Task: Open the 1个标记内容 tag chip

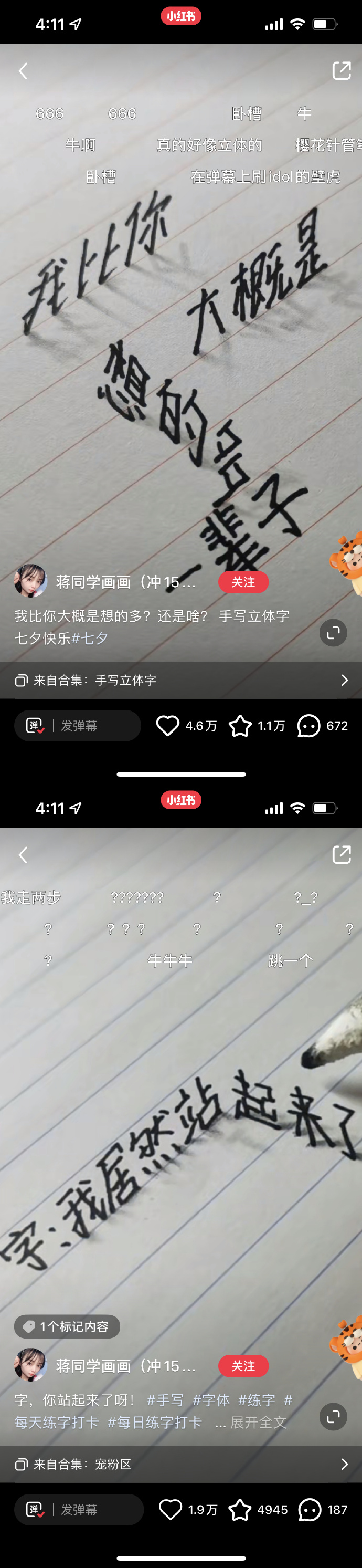Action: 67,1326
